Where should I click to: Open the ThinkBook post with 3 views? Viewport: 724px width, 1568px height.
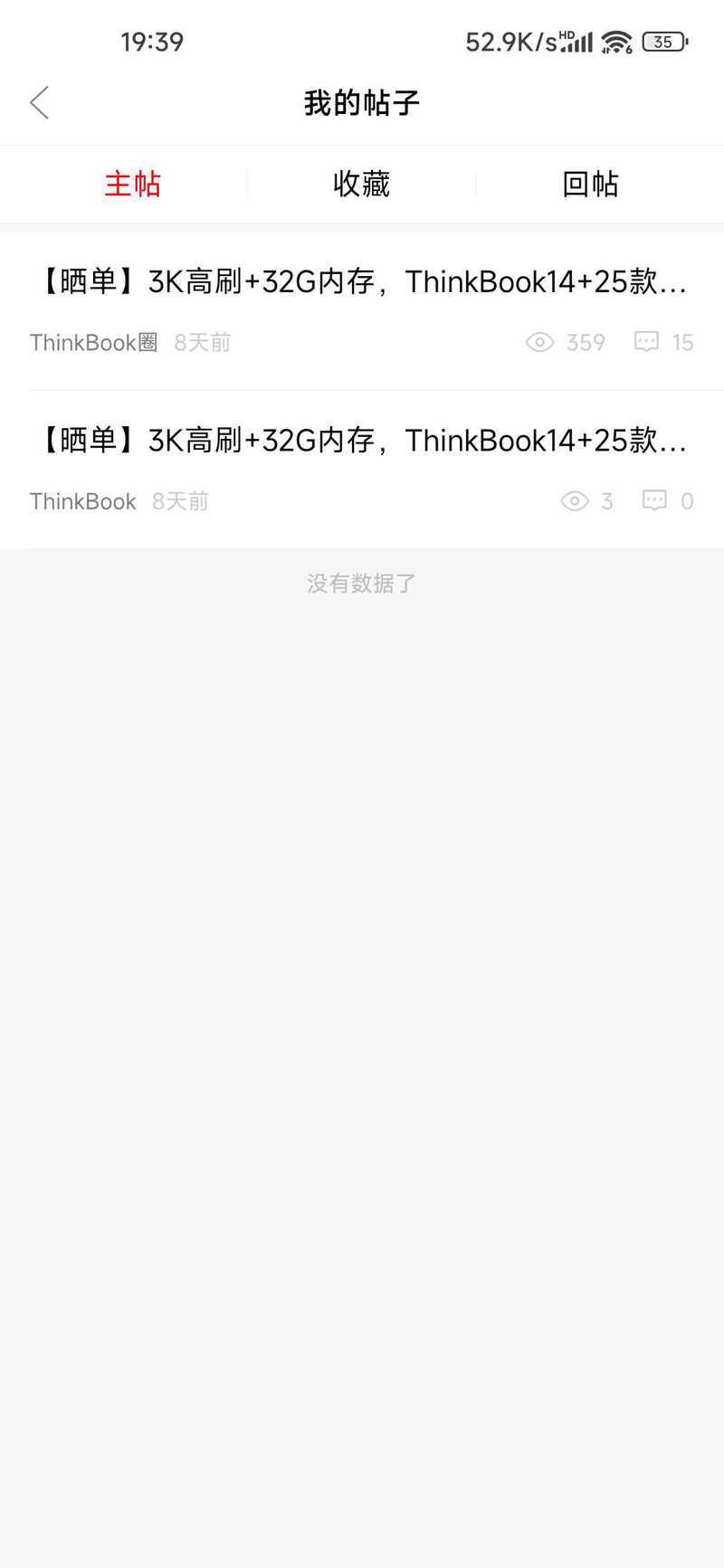click(x=362, y=470)
